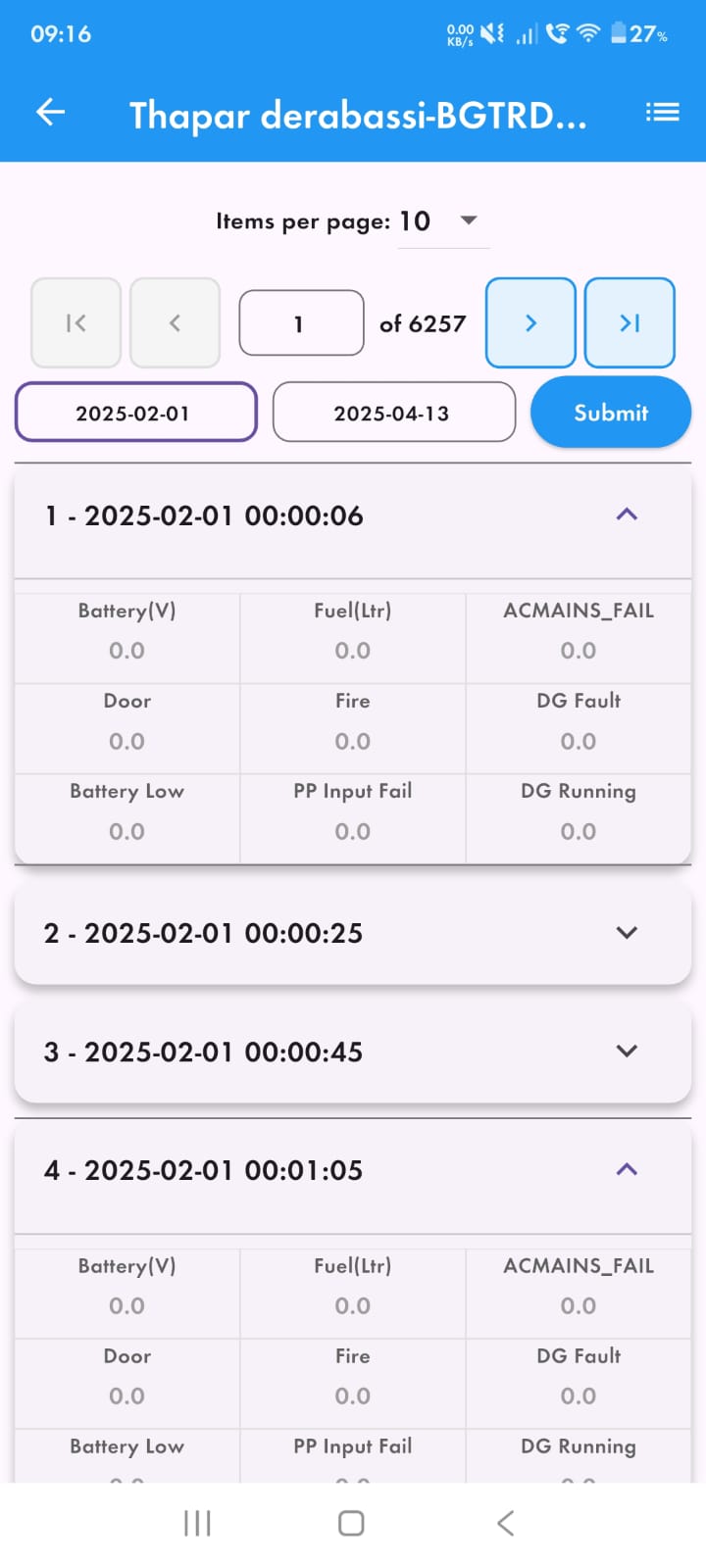Collapse record 4 at 00:01:05
Screen dimensions: 706x1568
[x=627, y=1169]
